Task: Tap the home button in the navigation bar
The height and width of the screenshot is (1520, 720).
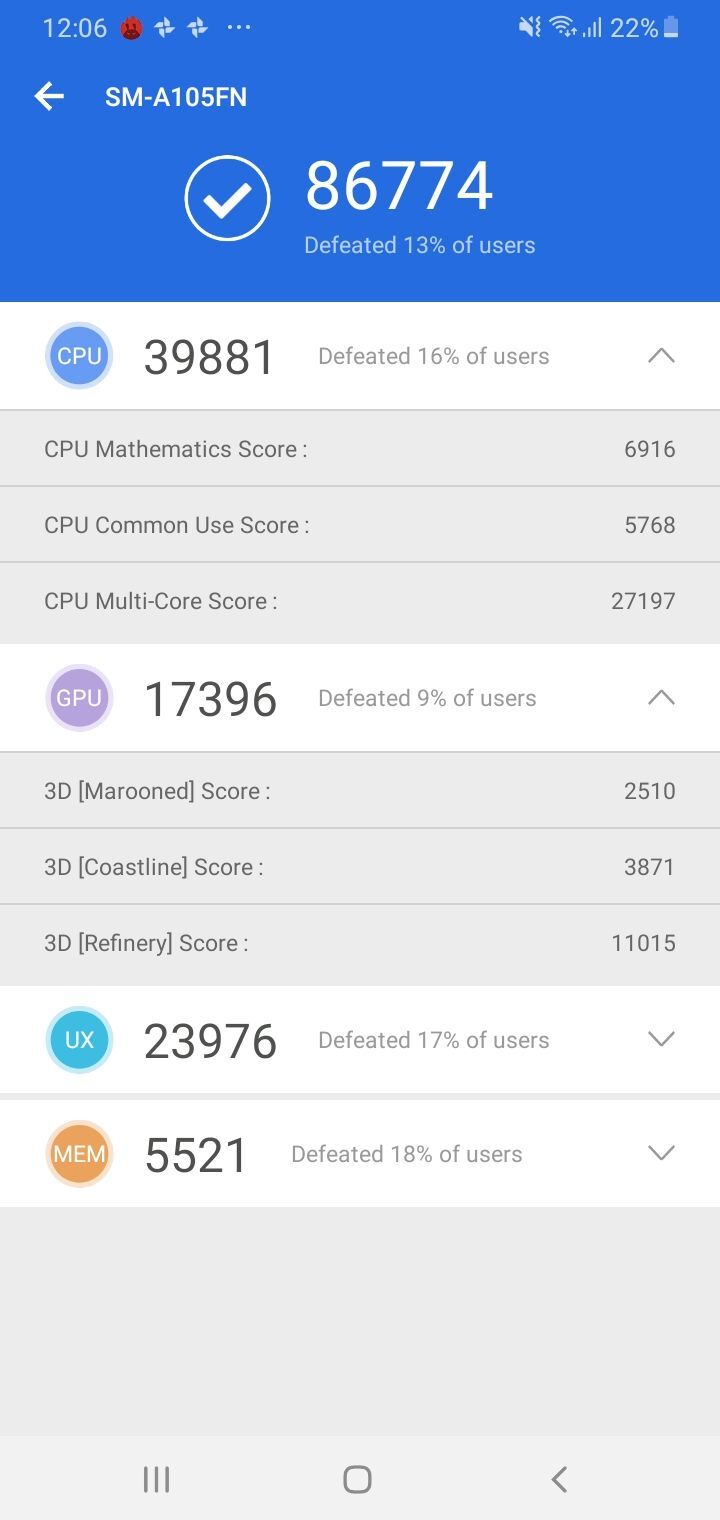Action: pyautogui.click(x=357, y=1478)
